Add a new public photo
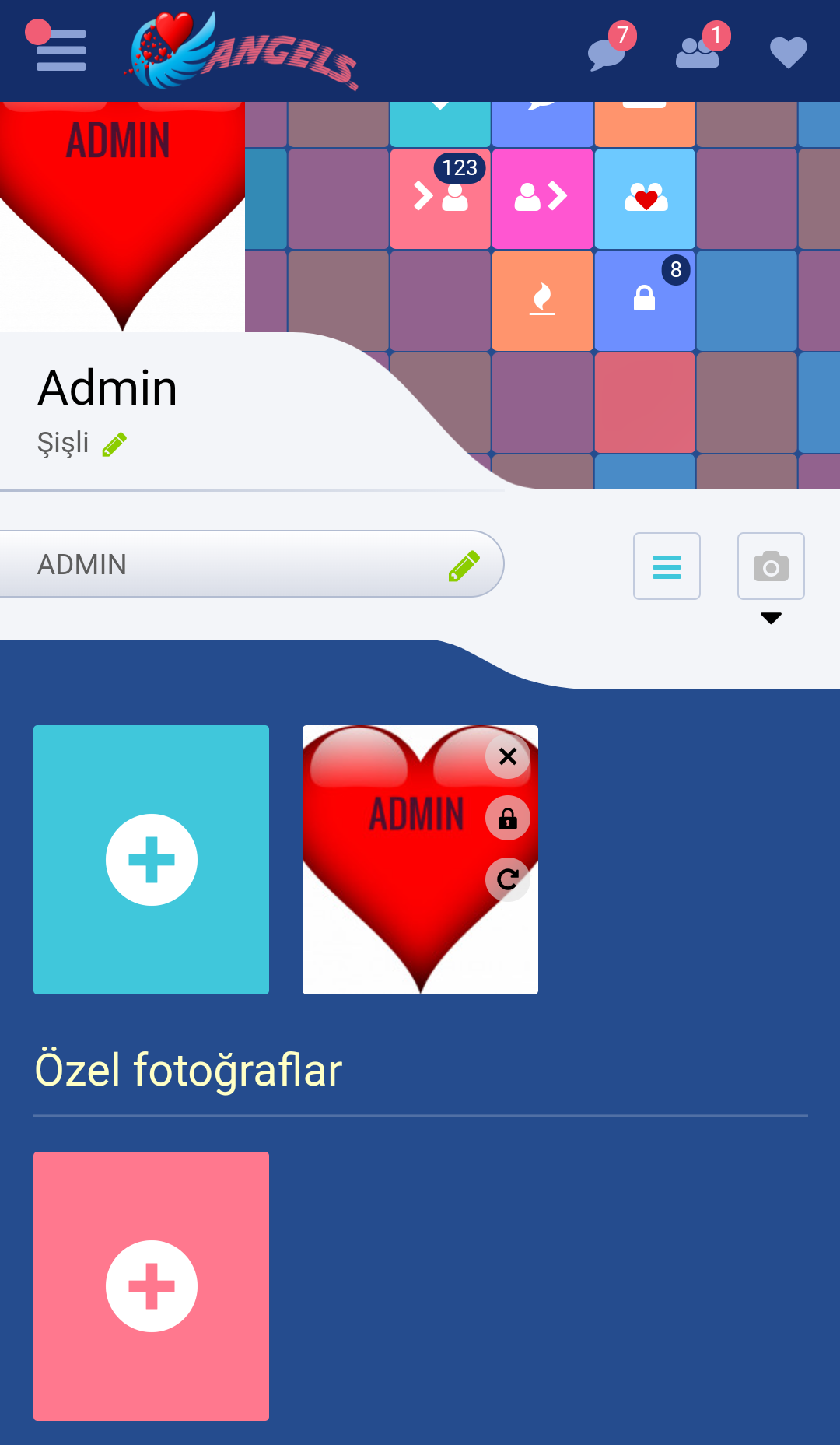The width and height of the screenshot is (840, 1445). (x=151, y=860)
